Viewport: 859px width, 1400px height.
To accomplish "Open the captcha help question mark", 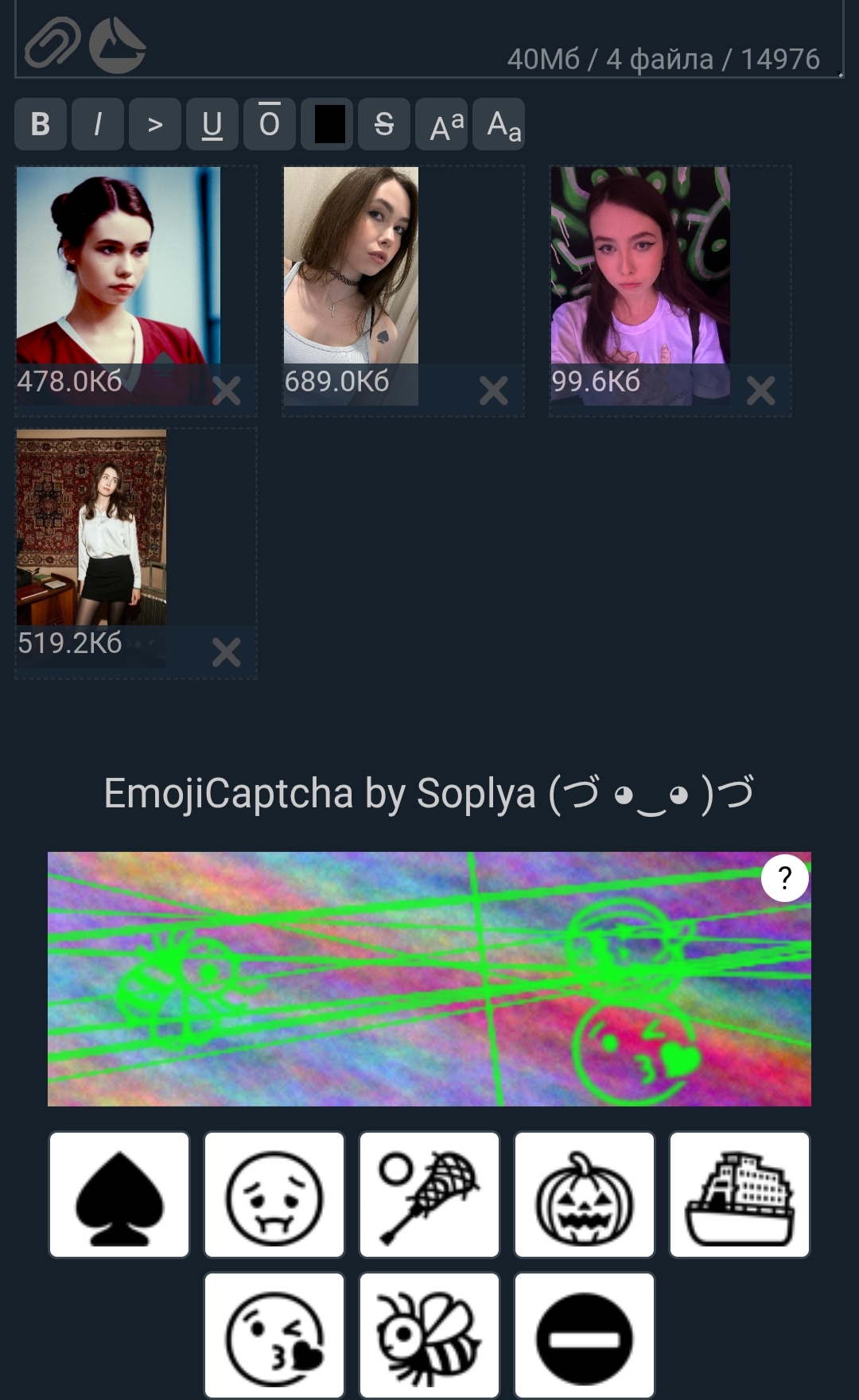I will [x=785, y=878].
